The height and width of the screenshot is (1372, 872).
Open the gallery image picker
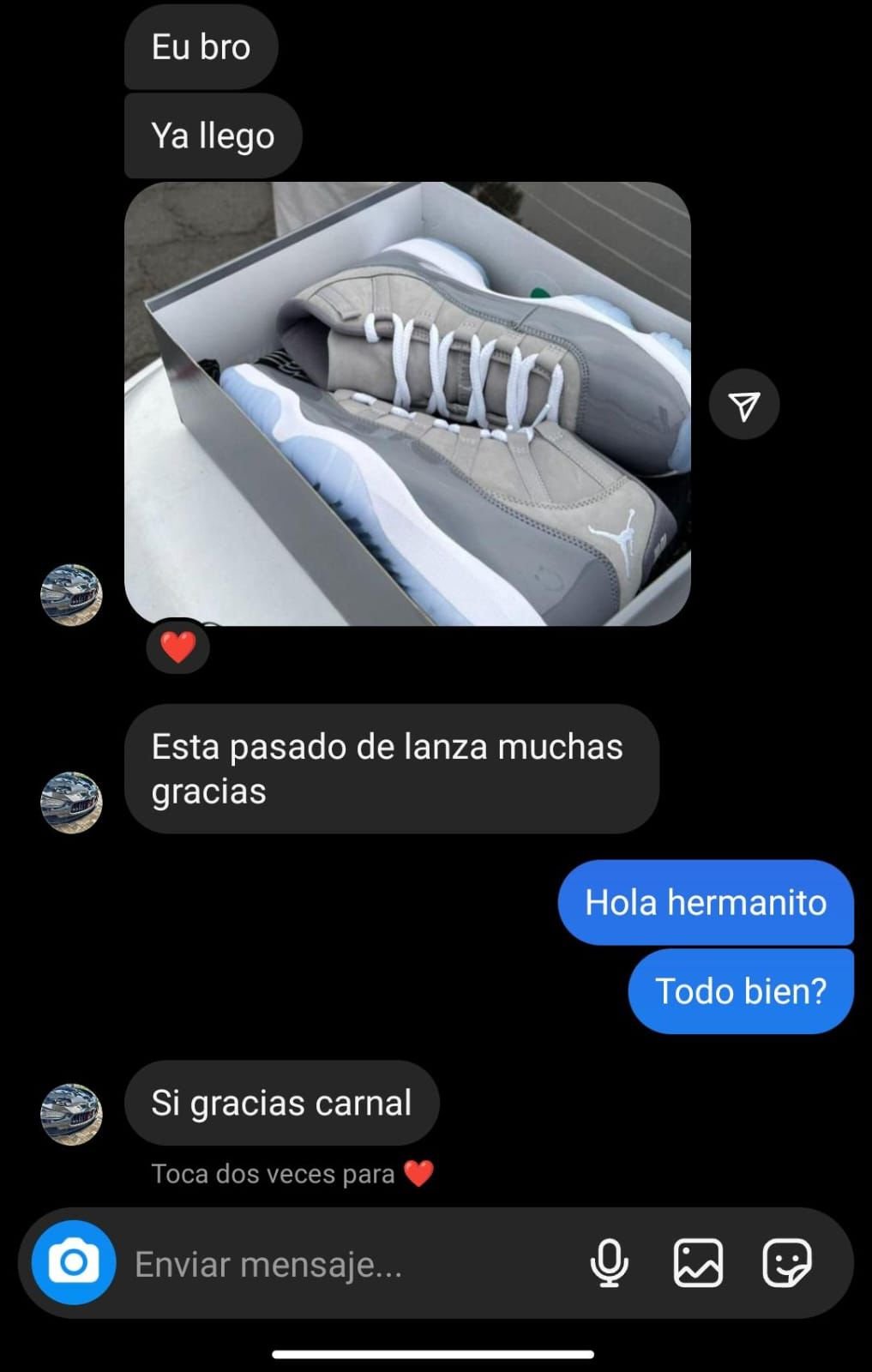698,1263
